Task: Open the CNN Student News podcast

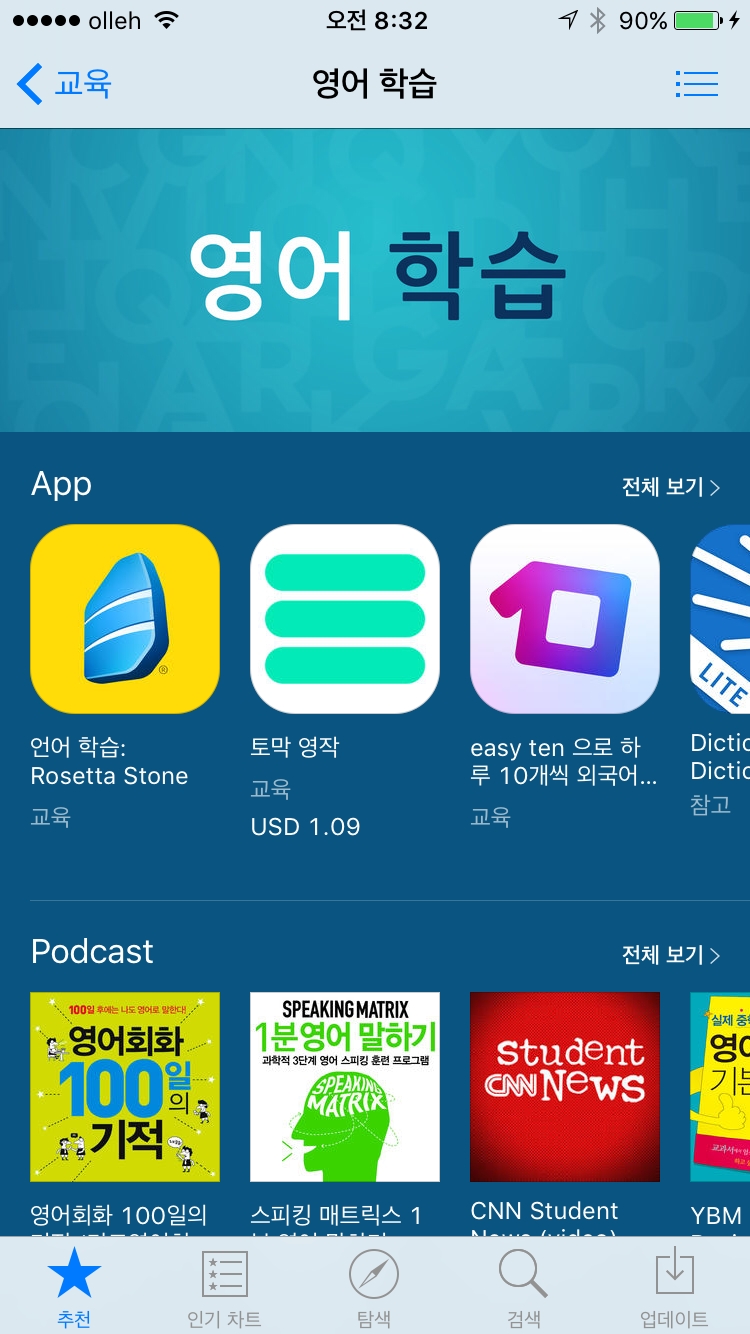Action: point(565,1087)
